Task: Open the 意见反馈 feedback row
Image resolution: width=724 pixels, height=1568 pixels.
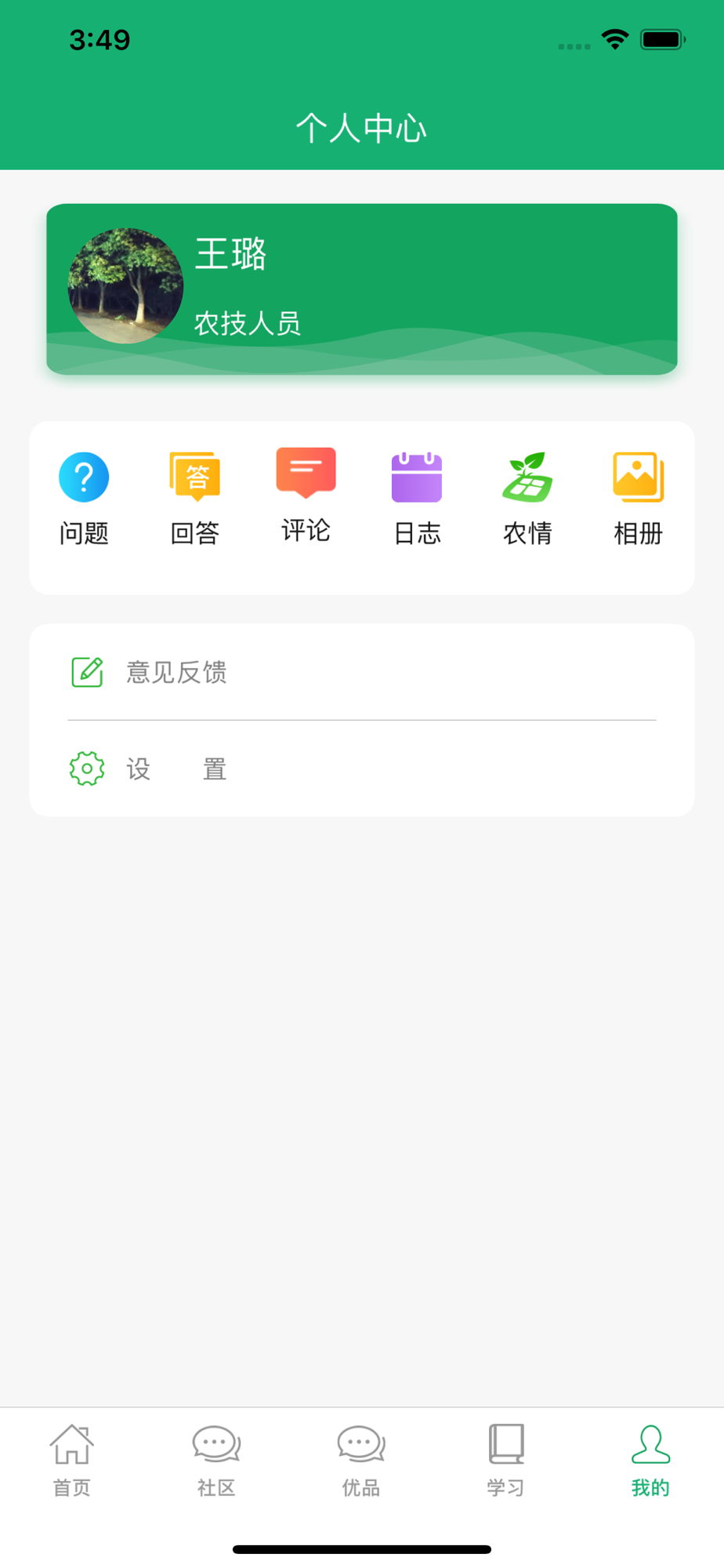Action: click(362, 673)
